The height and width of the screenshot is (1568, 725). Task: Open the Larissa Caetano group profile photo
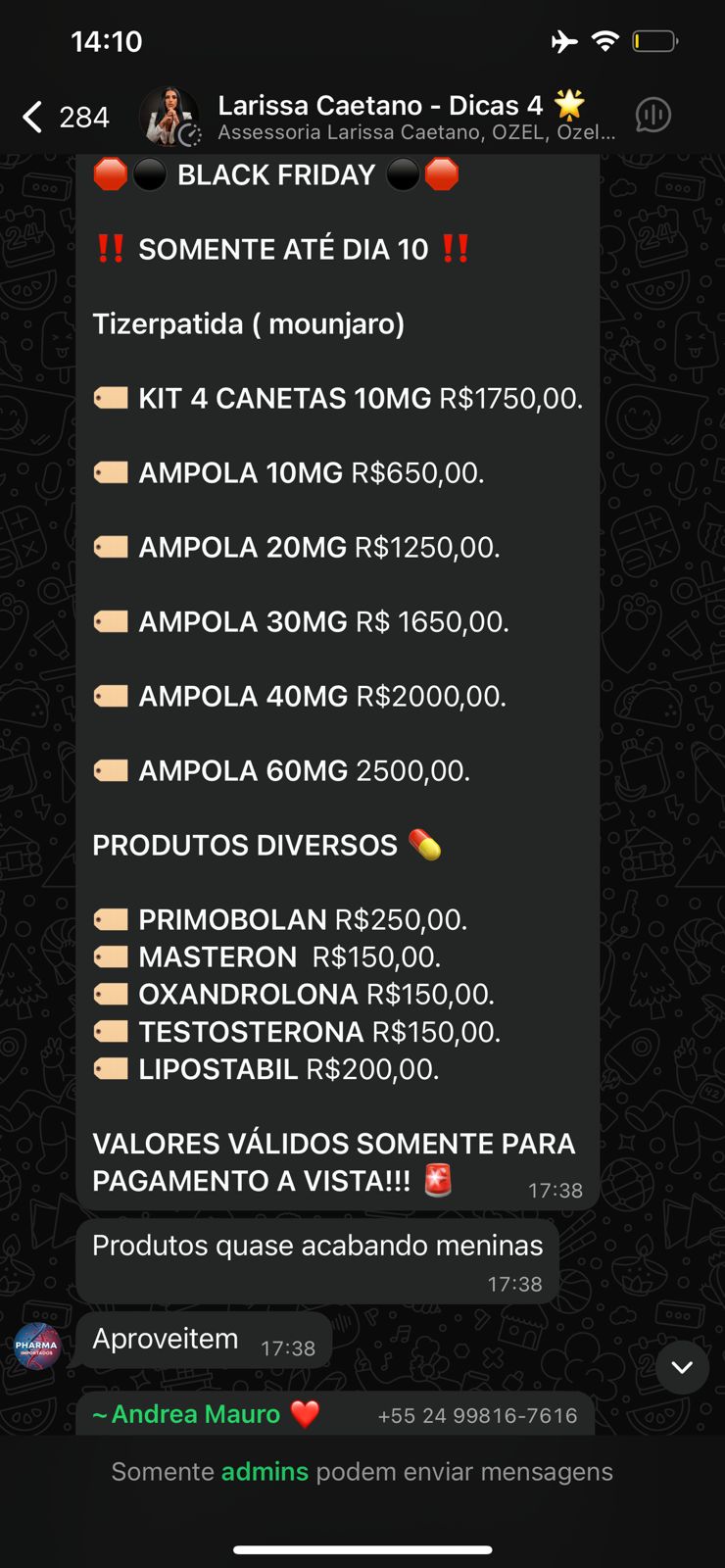click(x=169, y=117)
